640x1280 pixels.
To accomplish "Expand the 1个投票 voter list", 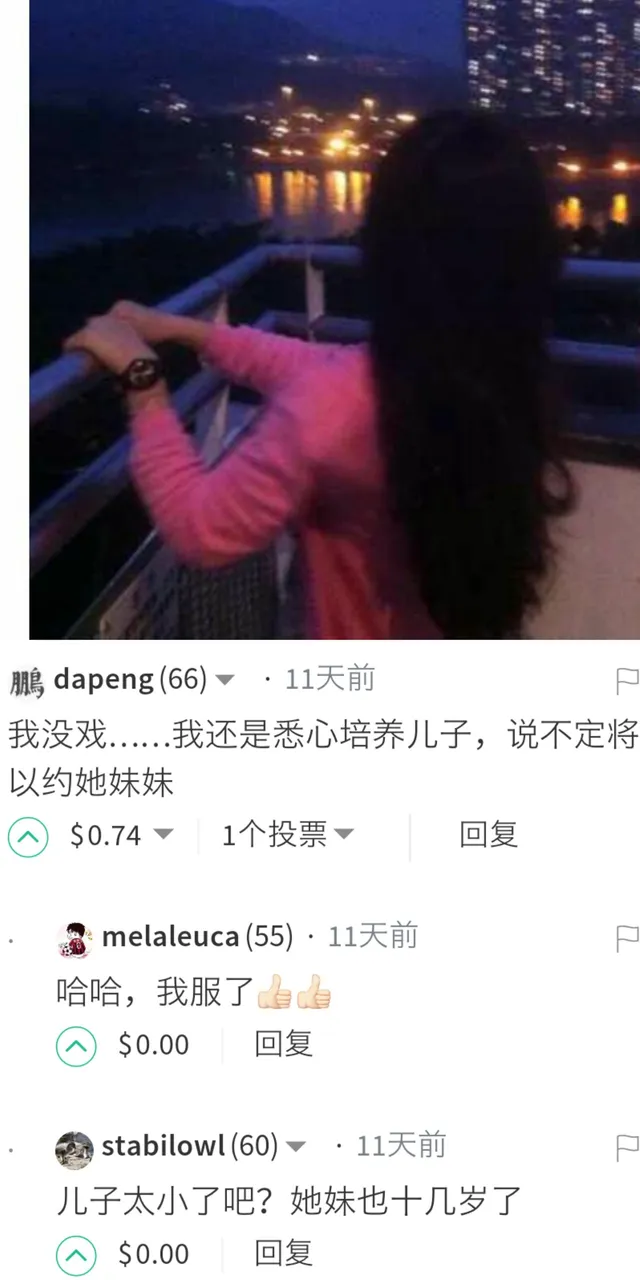I will coord(343,835).
